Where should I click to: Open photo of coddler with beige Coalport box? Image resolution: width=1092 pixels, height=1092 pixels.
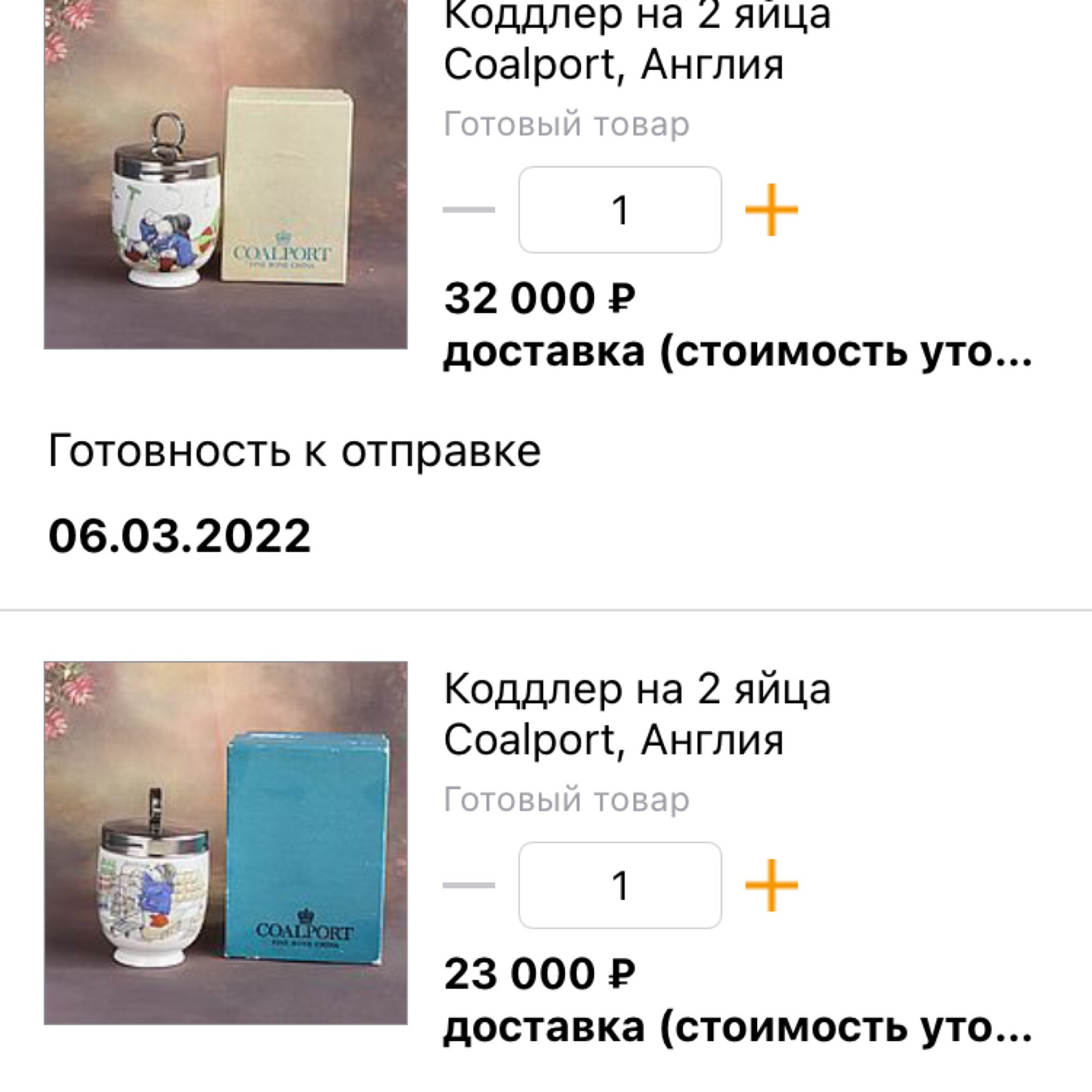226,175
